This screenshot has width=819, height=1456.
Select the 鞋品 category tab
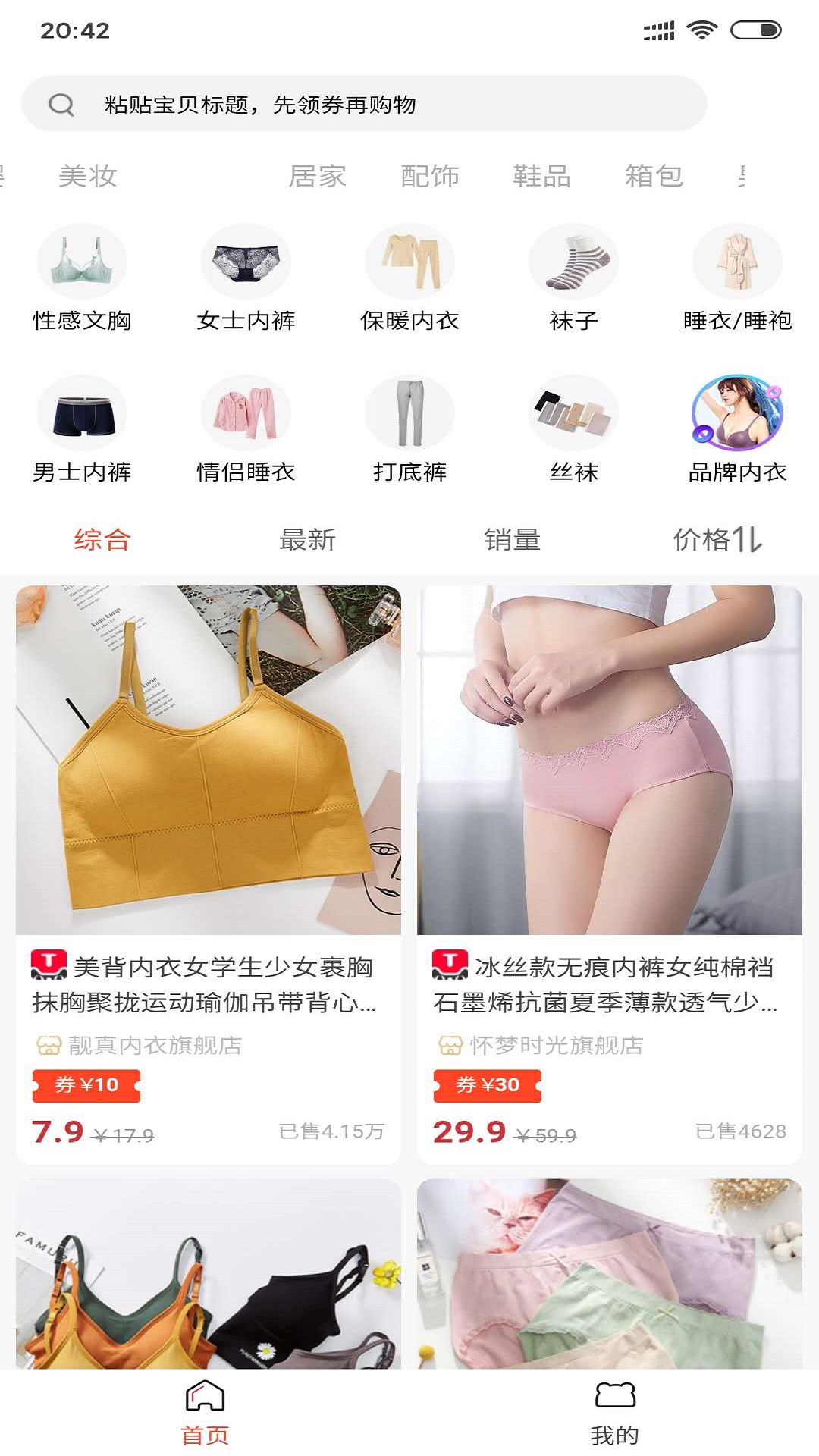(541, 176)
